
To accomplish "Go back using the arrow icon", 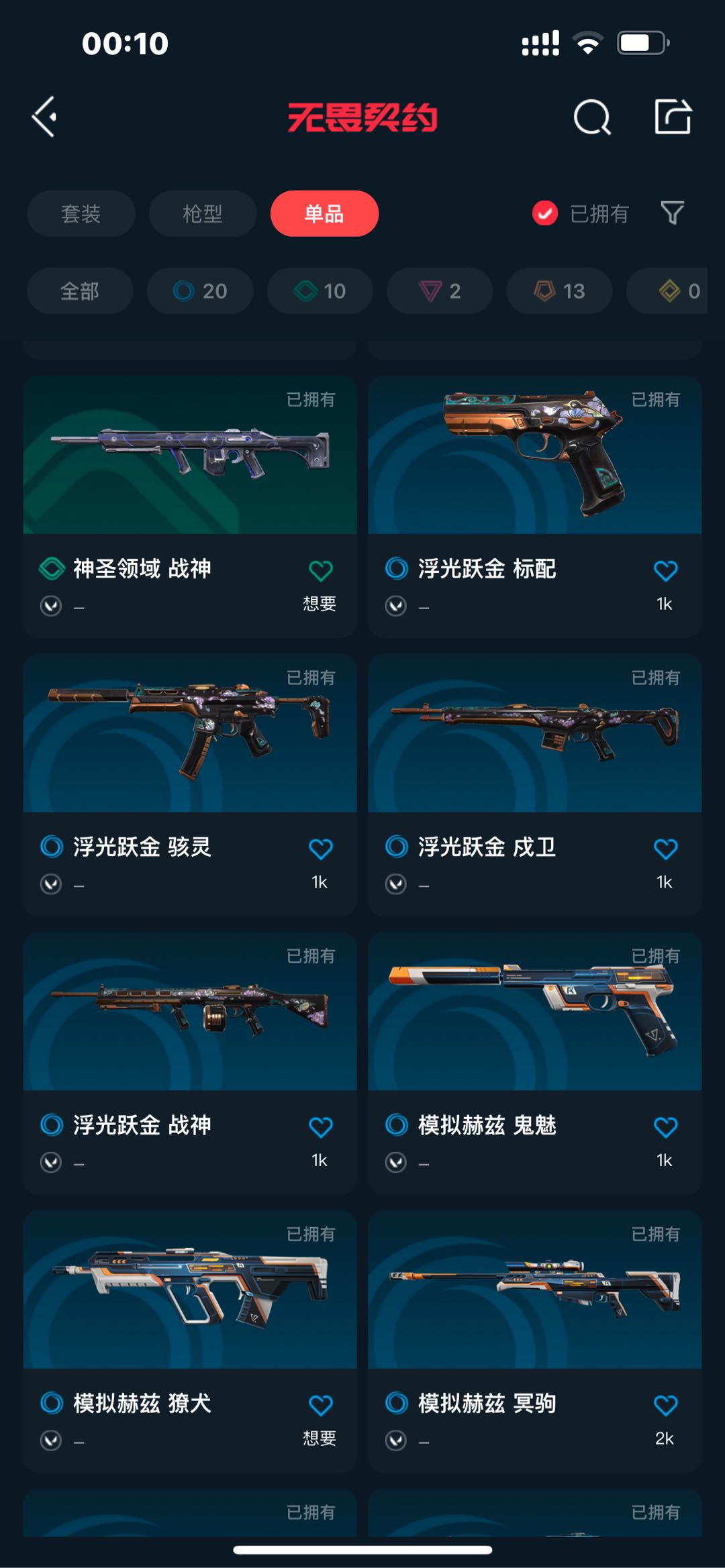I will 44,117.
